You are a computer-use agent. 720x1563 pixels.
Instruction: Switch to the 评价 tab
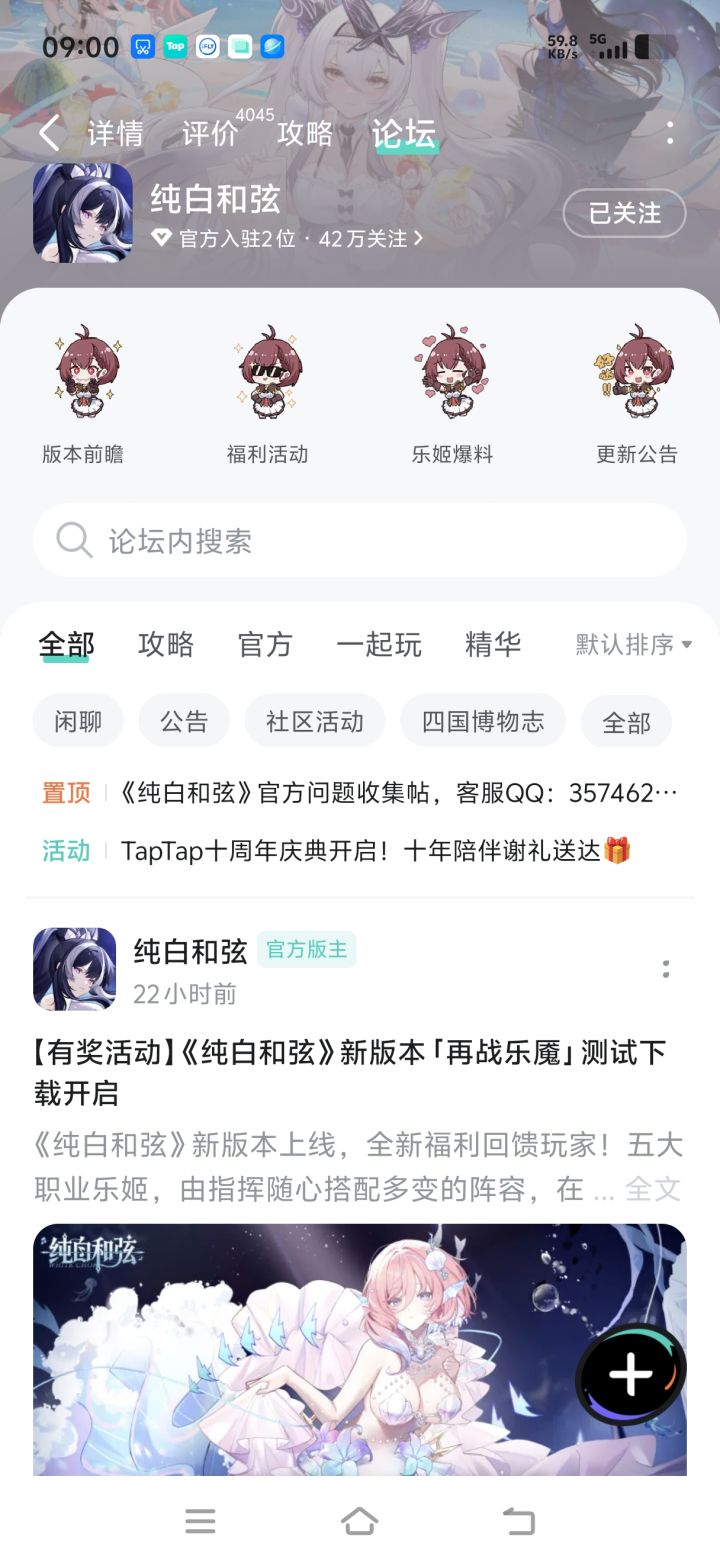(x=210, y=134)
